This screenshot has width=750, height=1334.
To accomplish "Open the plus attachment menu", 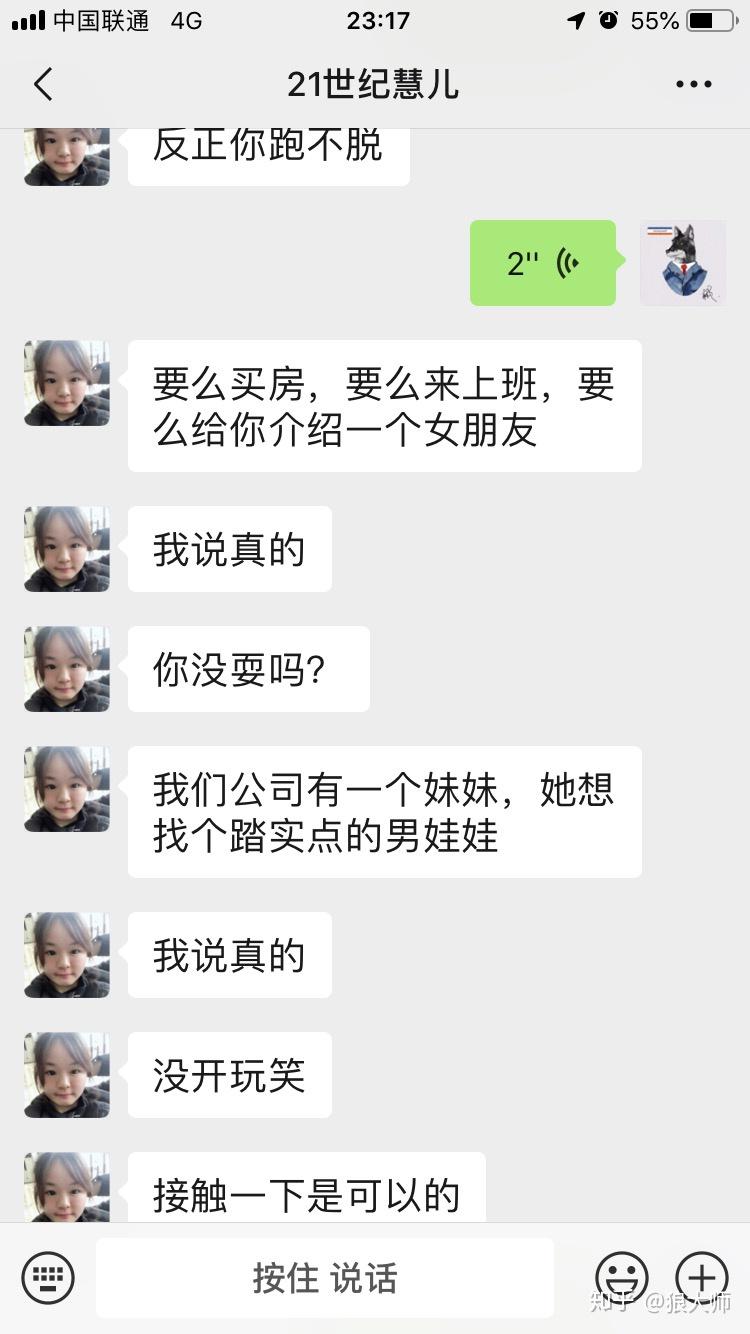I will point(702,1278).
